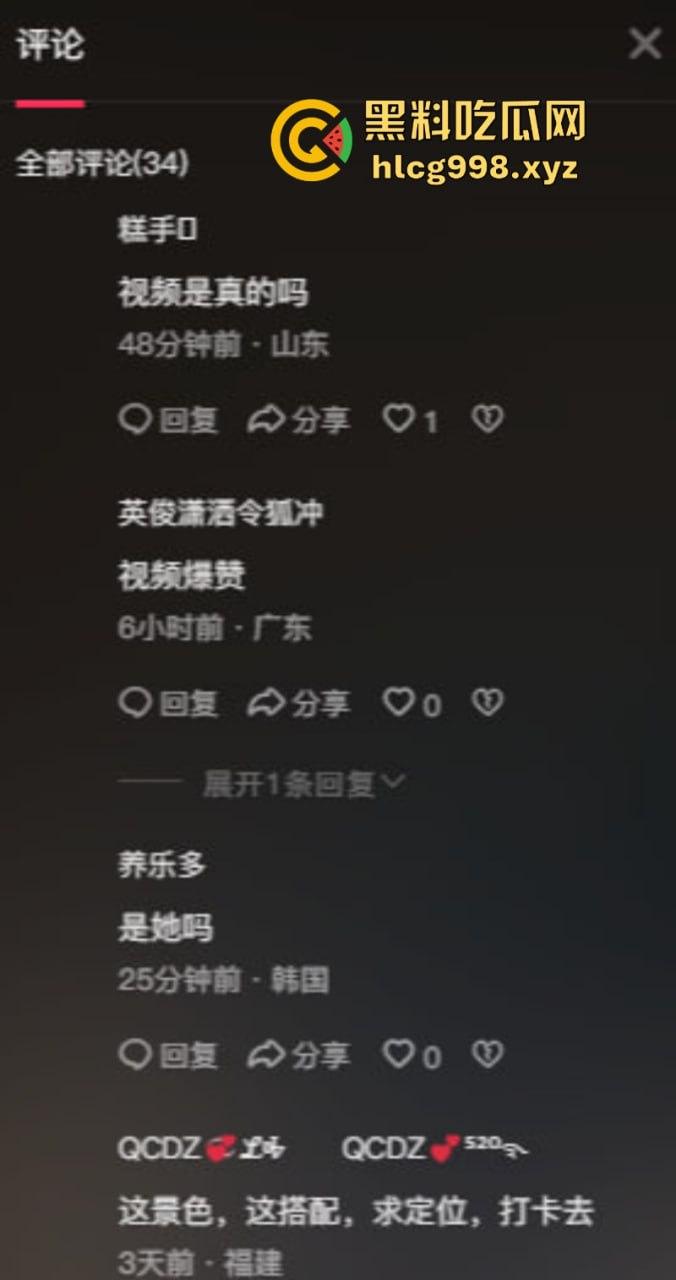Screen dimensions: 676x1280
Task: Dislike the comment 视频是真的吗
Action: (487, 420)
